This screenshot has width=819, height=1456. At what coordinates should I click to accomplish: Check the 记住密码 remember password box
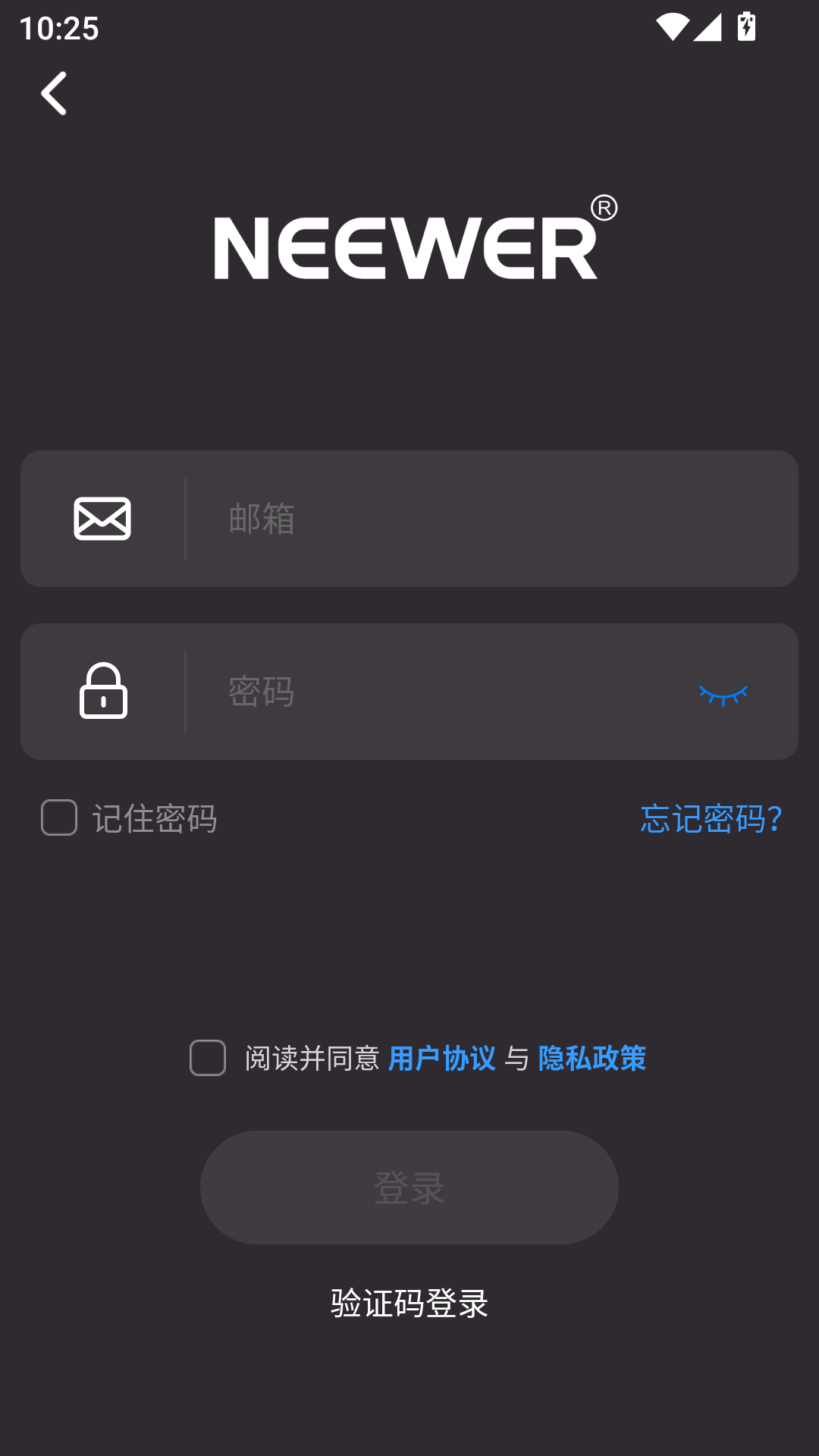pyautogui.click(x=59, y=817)
